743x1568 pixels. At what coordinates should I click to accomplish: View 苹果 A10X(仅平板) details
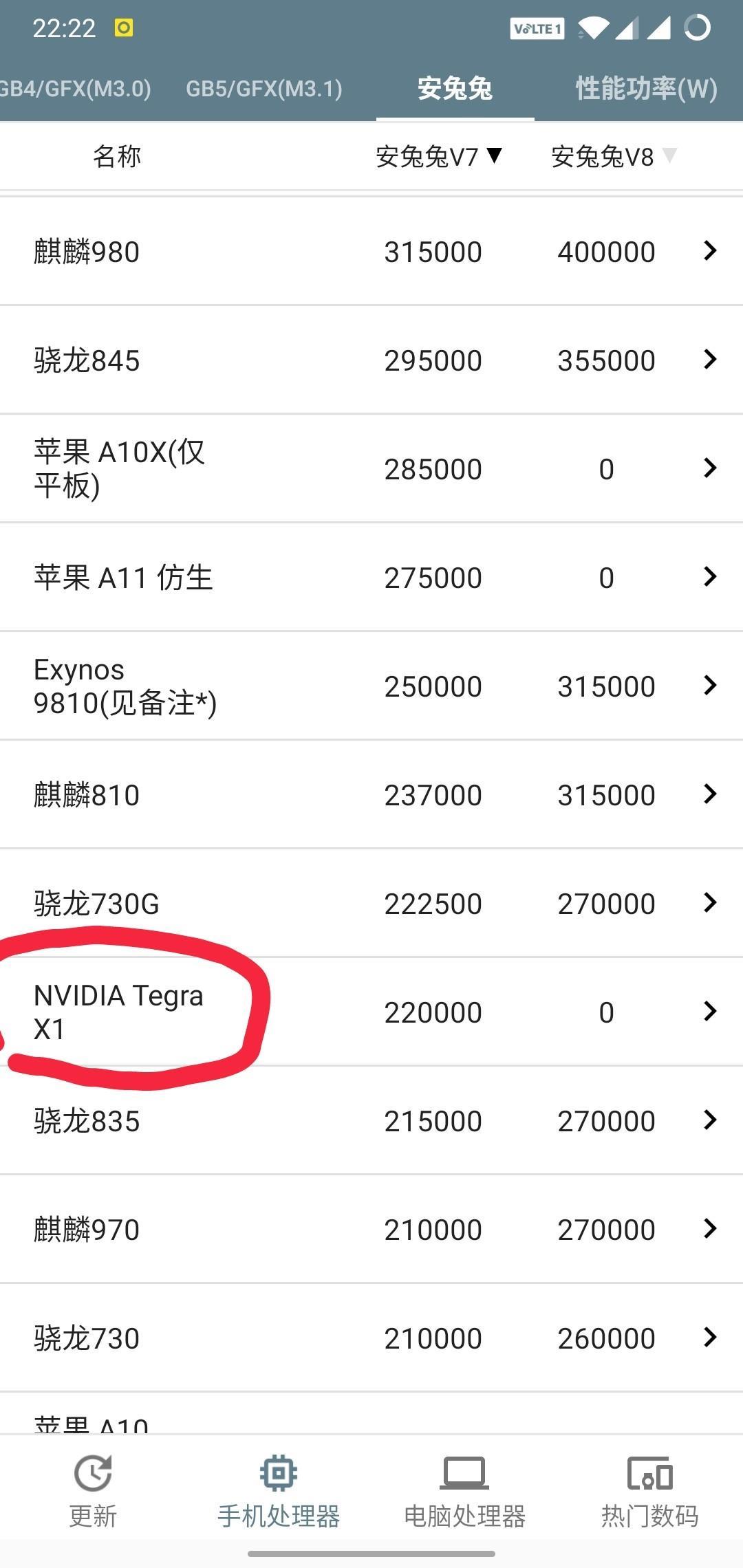point(371,468)
